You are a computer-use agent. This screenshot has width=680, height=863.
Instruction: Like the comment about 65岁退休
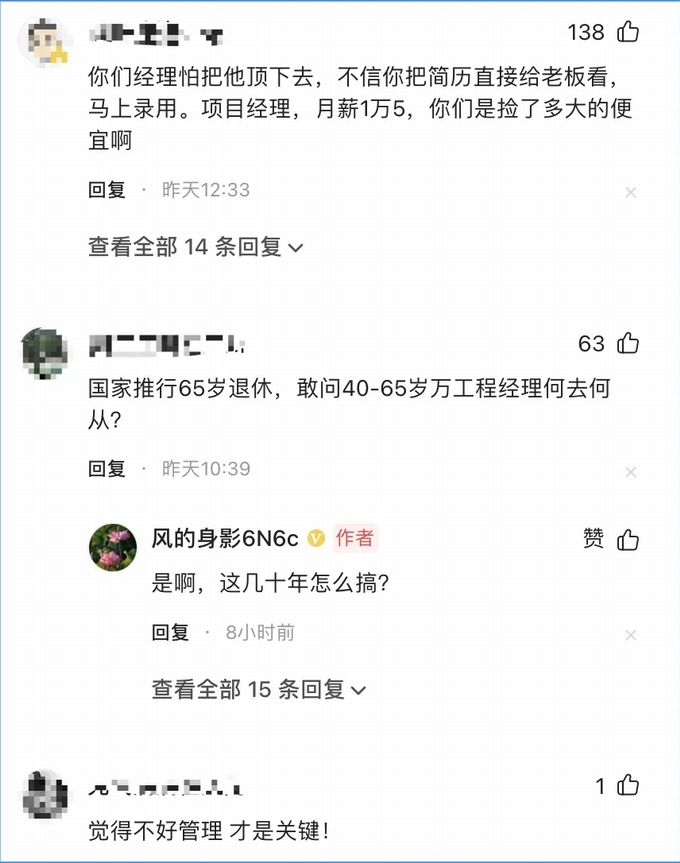click(x=628, y=344)
